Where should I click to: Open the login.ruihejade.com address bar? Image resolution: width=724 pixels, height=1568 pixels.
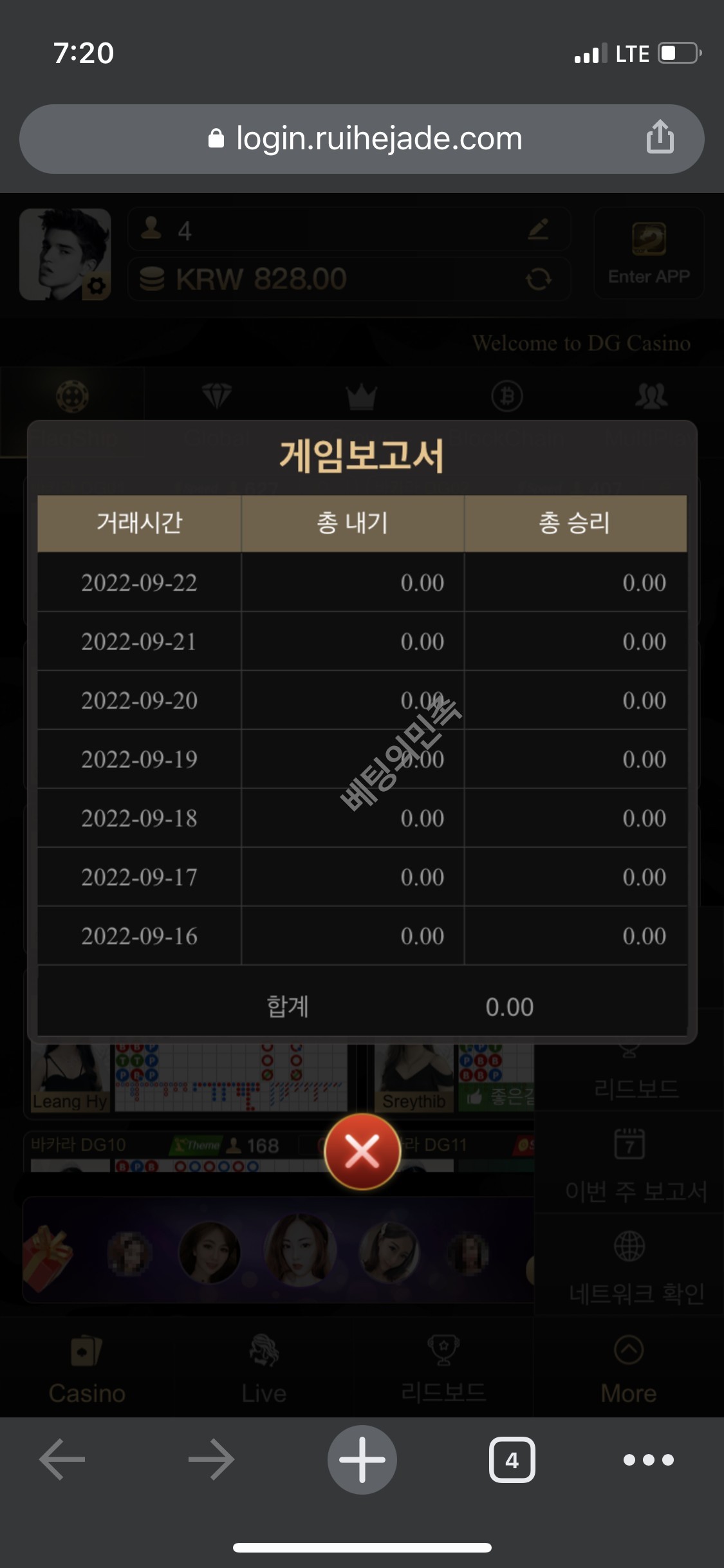click(x=367, y=138)
